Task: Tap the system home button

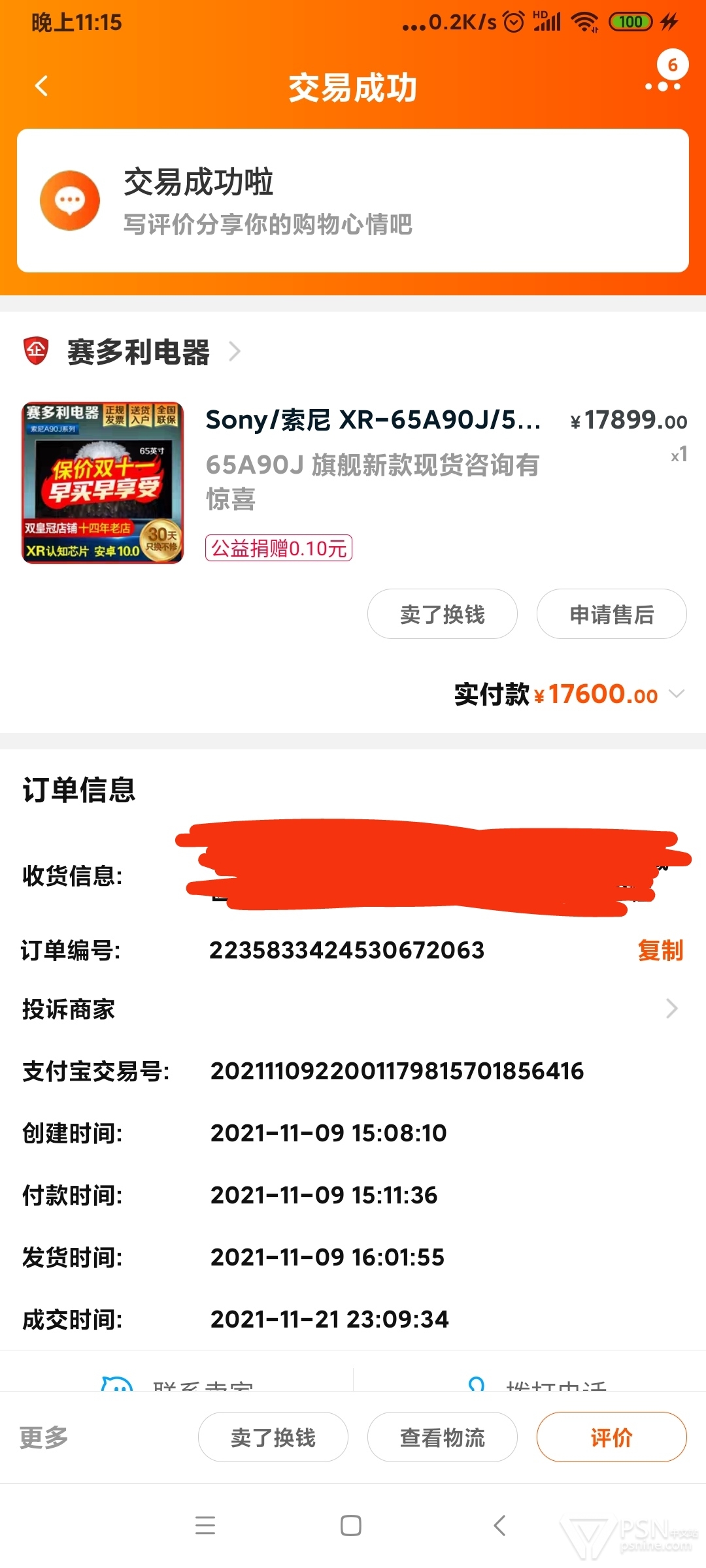Action: [351, 1526]
